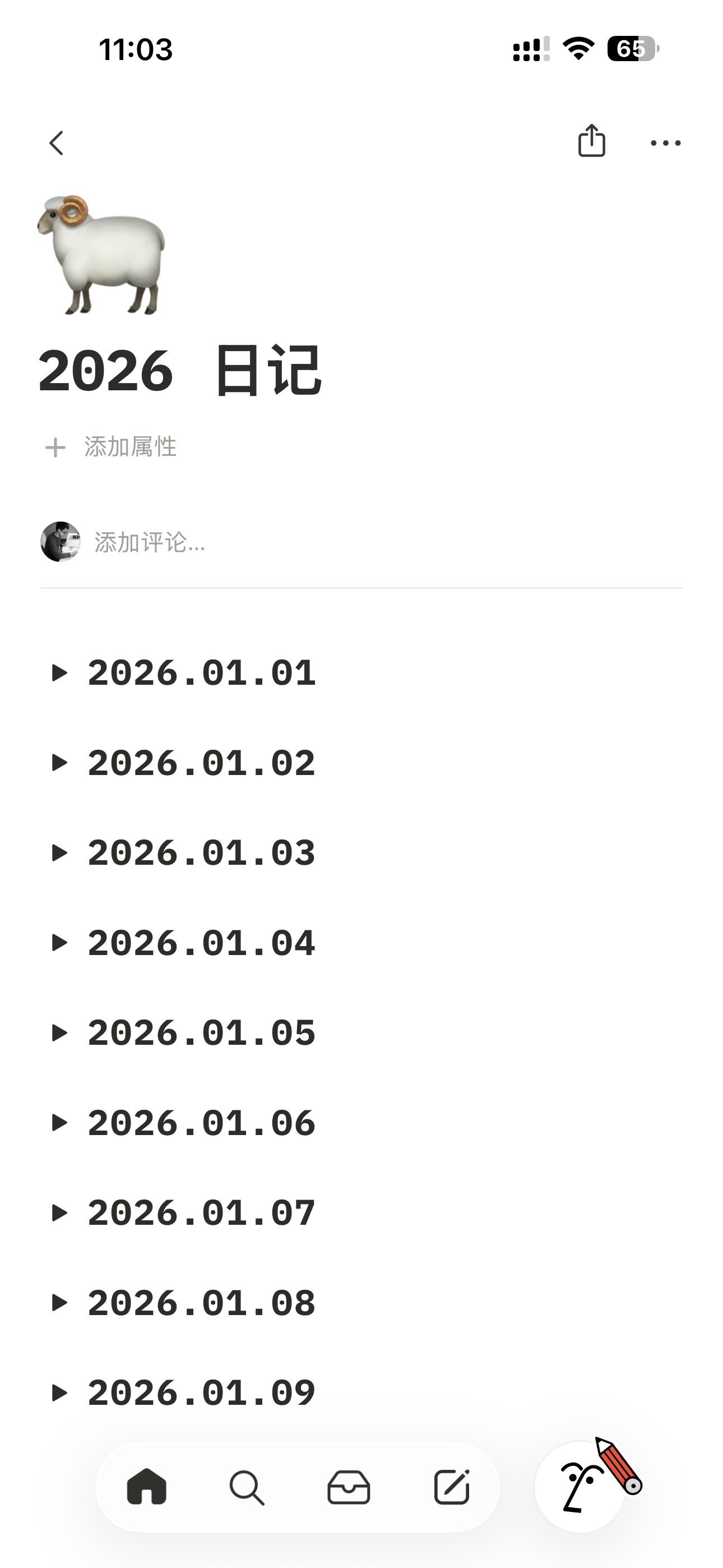Viewport: 723px width, 1568px height.
Task: Expand the 2026.01.04 entry
Action: click(59, 943)
